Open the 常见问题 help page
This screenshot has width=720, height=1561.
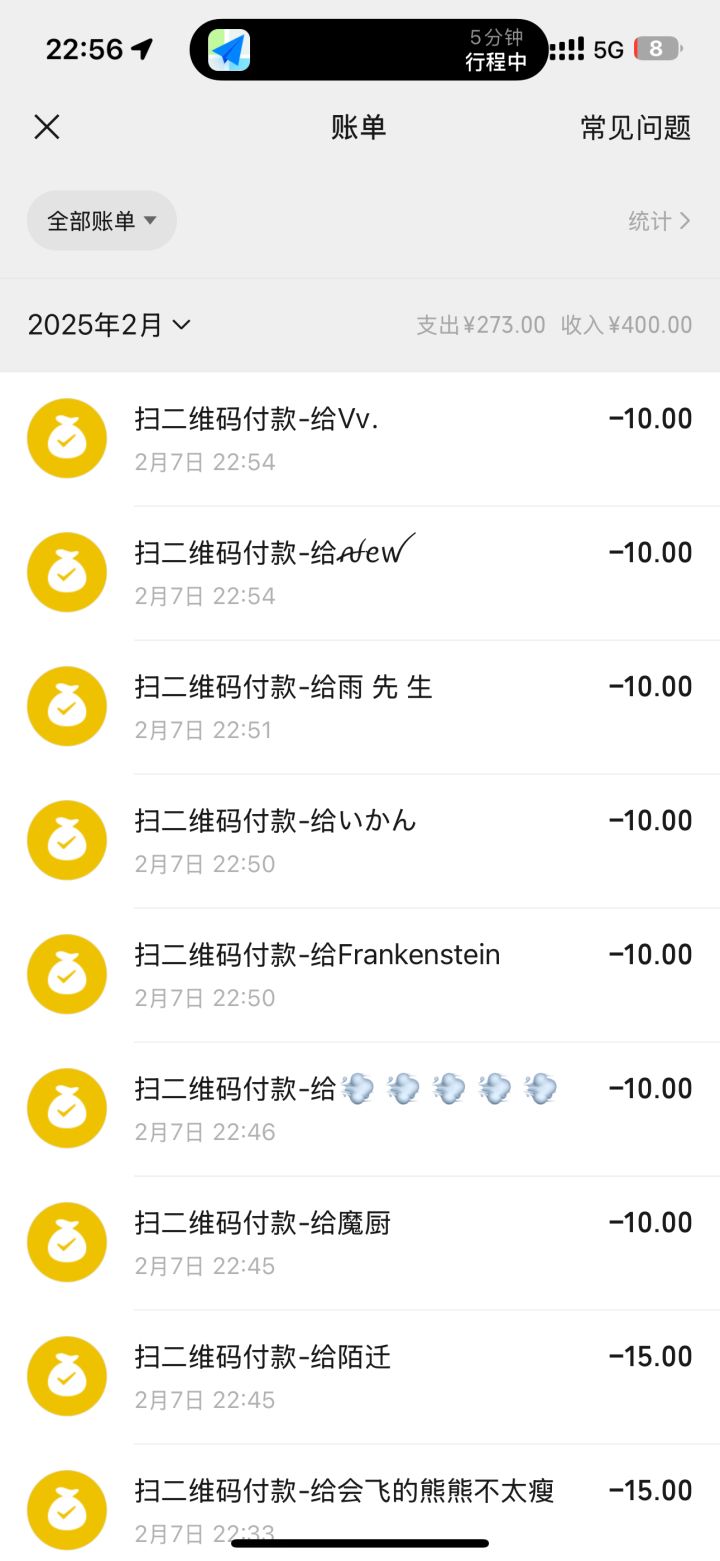[634, 127]
